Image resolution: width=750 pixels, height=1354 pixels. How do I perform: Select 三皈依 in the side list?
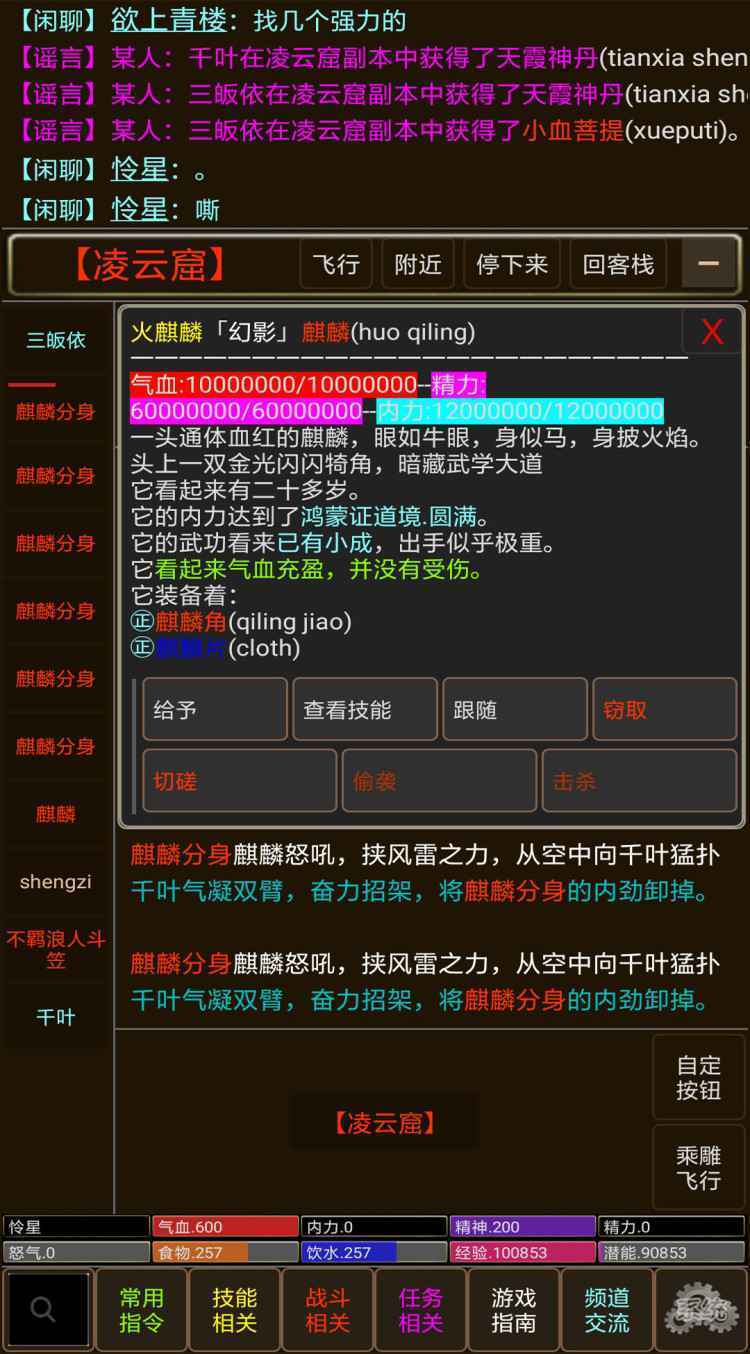tap(56, 340)
